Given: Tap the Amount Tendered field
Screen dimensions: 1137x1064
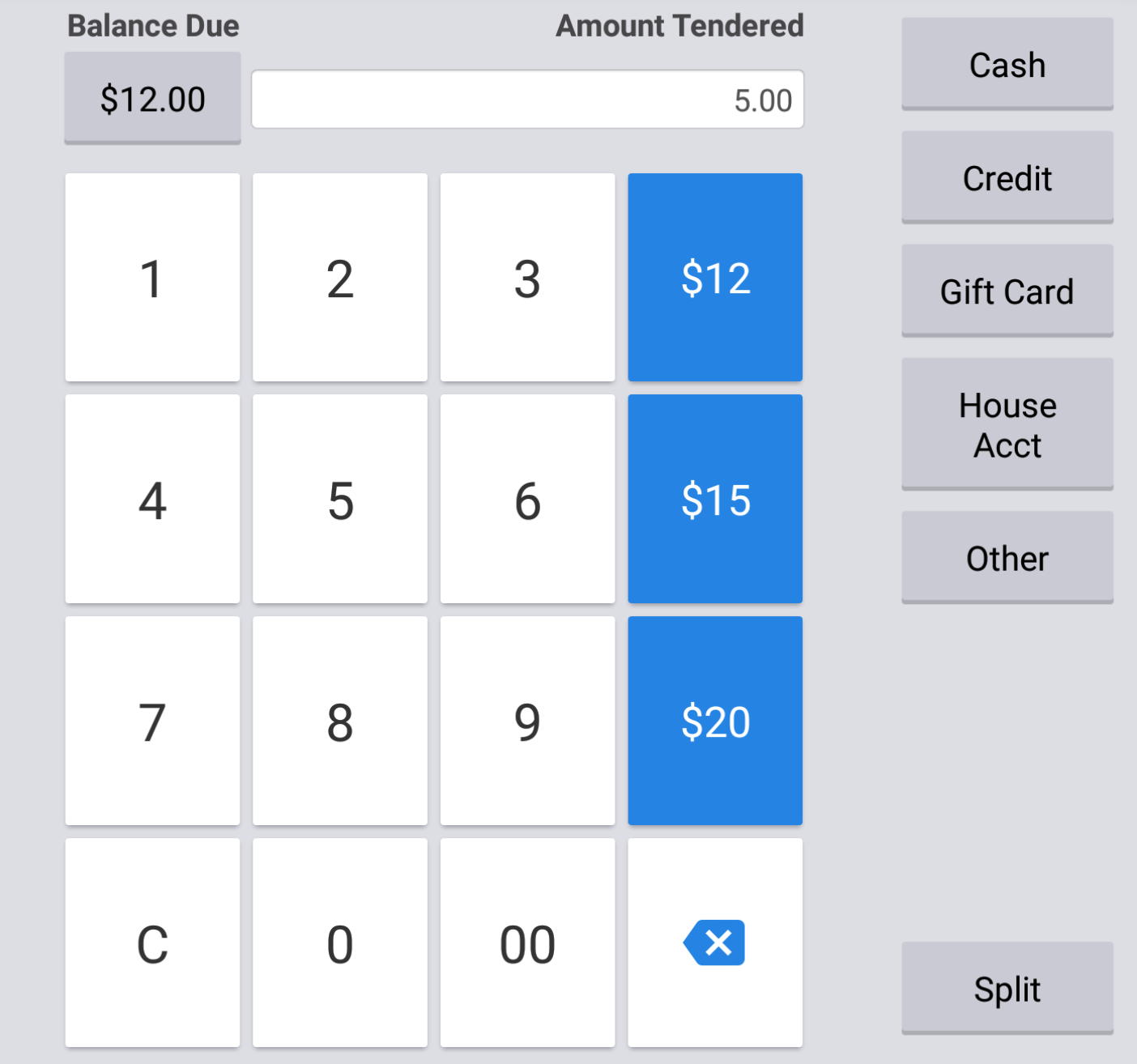Looking at the screenshot, I should coord(527,100).
